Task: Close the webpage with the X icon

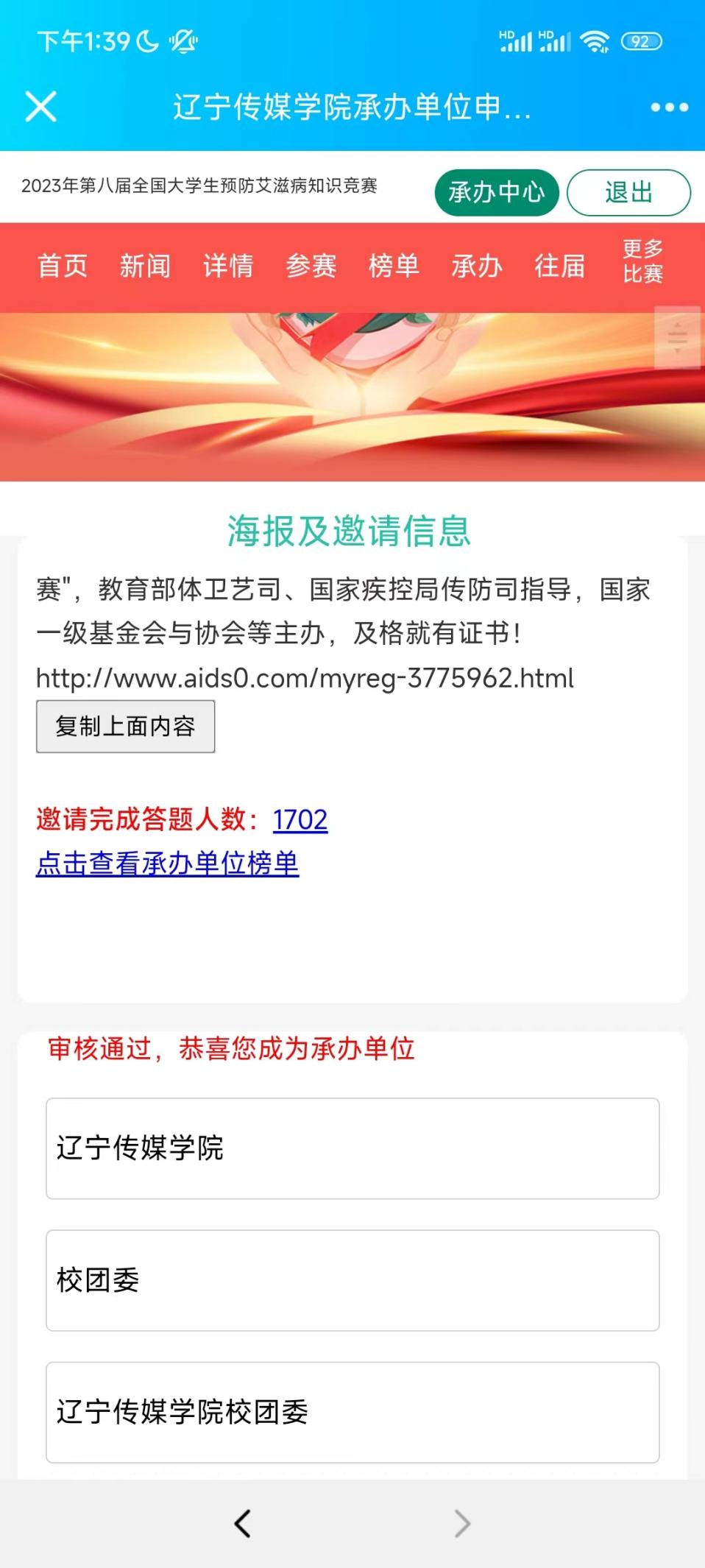Action: pos(40,107)
